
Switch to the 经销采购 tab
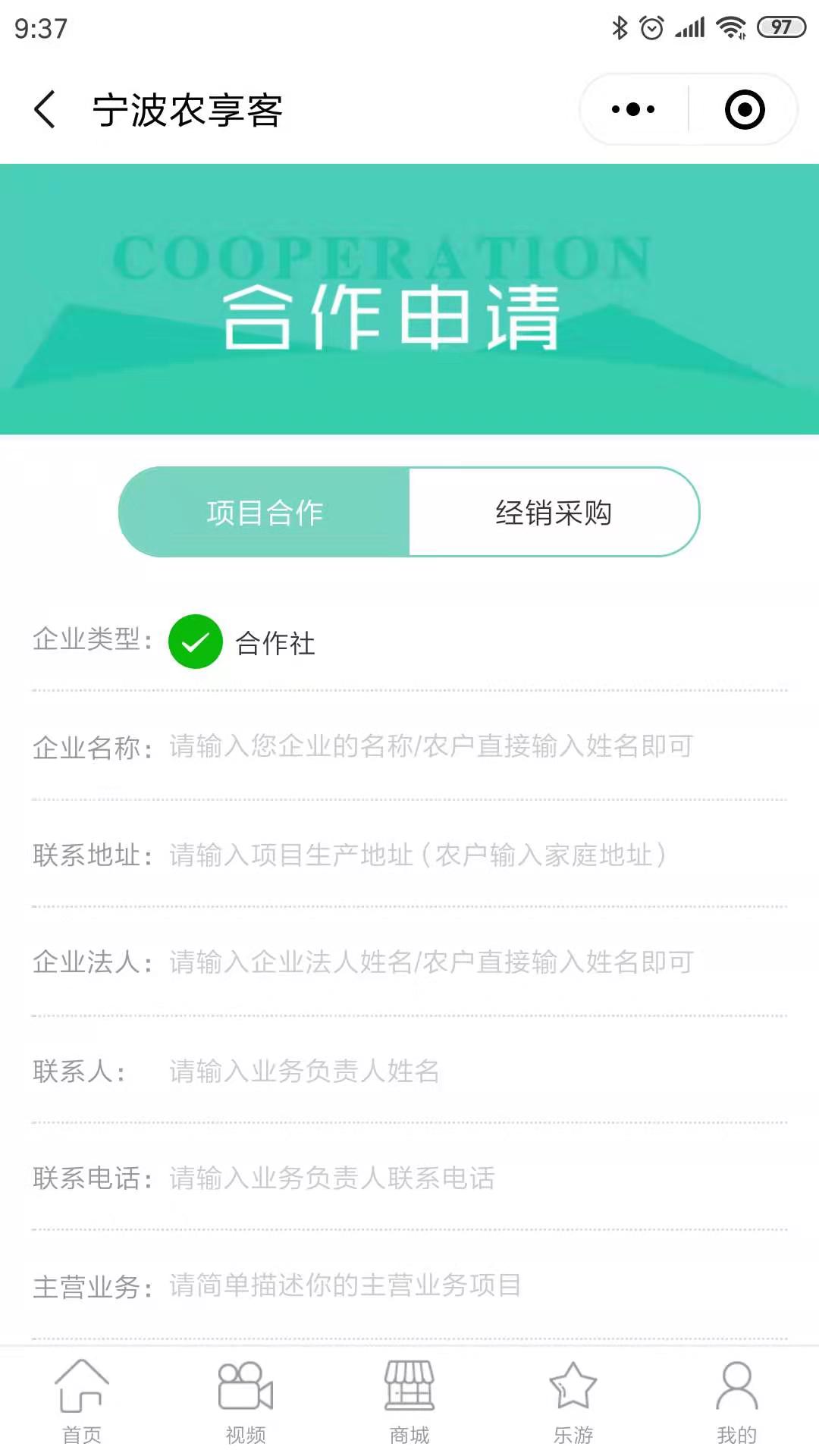[554, 513]
